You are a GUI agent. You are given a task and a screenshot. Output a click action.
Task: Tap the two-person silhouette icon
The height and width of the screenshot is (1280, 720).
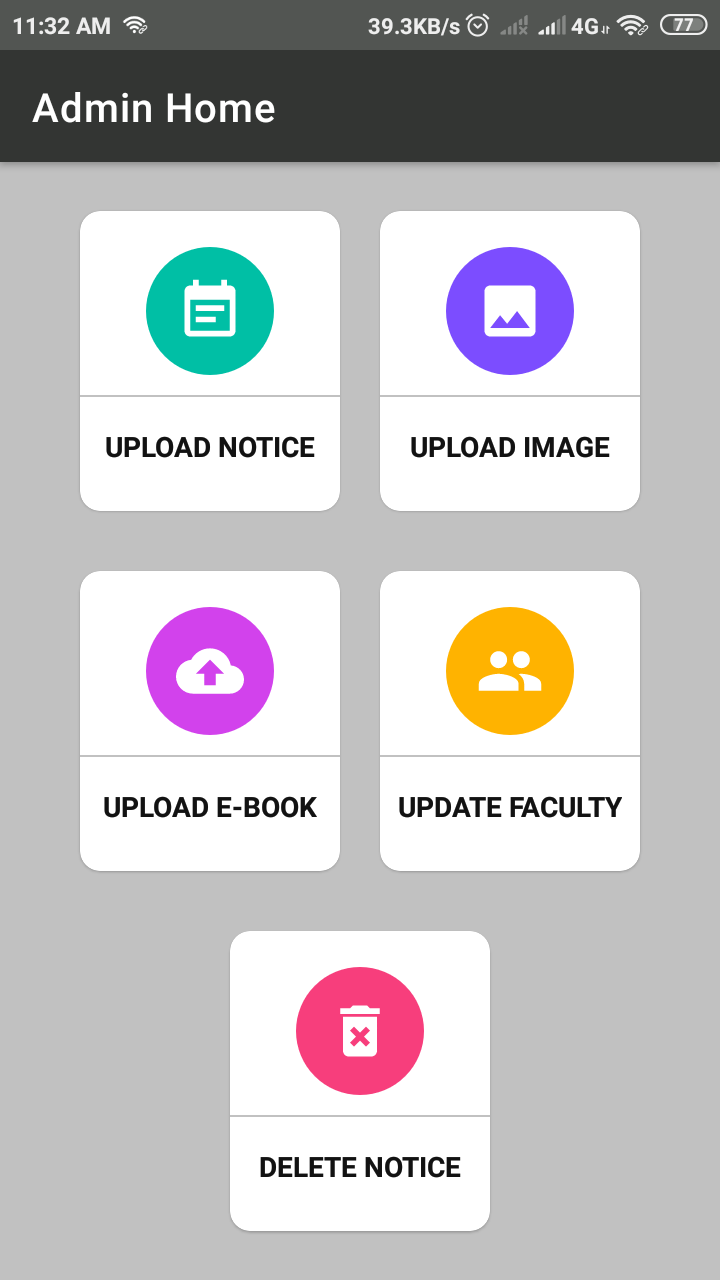pyautogui.click(x=510, y=670)
